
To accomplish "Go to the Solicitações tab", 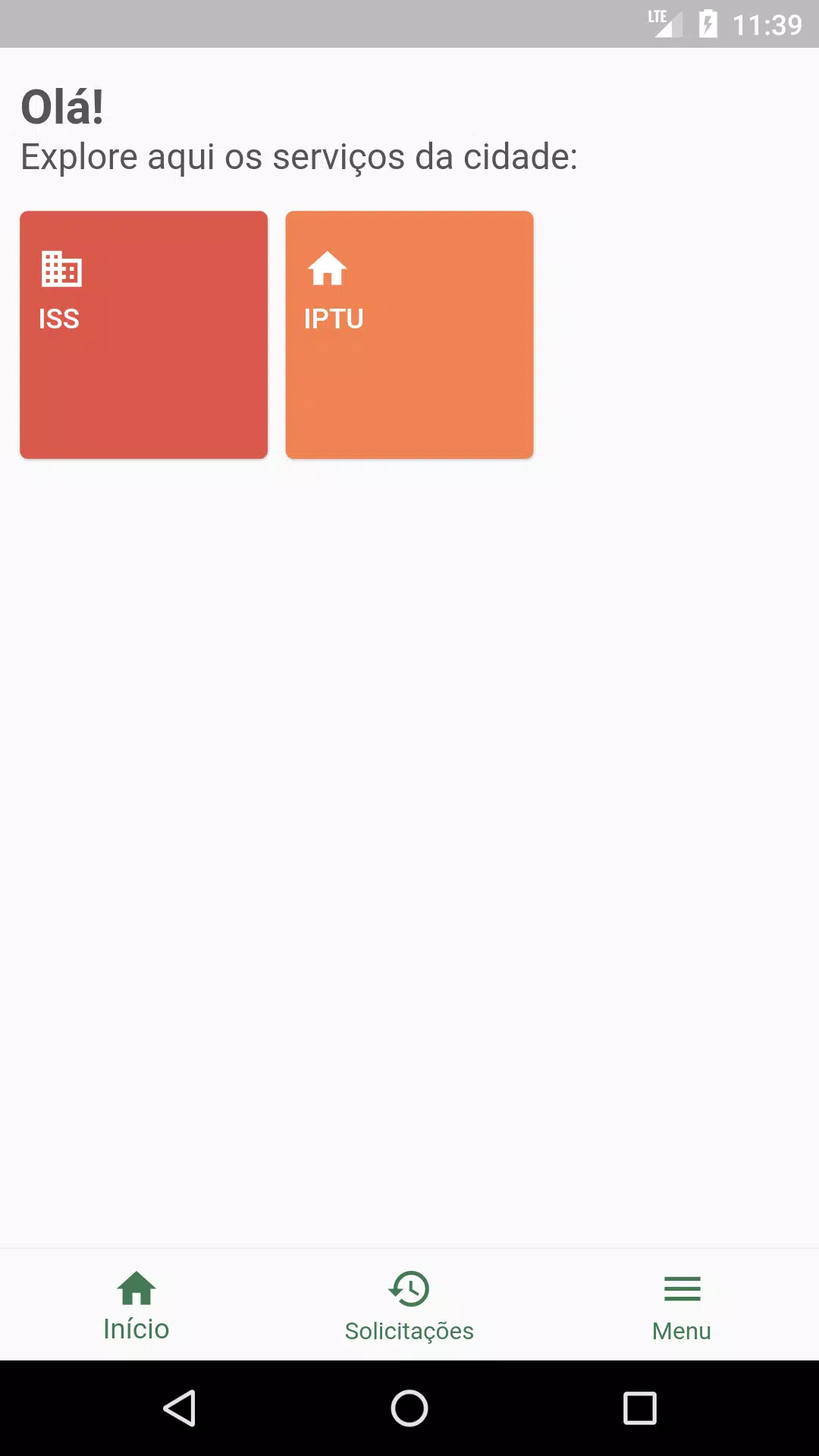I will pos(409,1306).
